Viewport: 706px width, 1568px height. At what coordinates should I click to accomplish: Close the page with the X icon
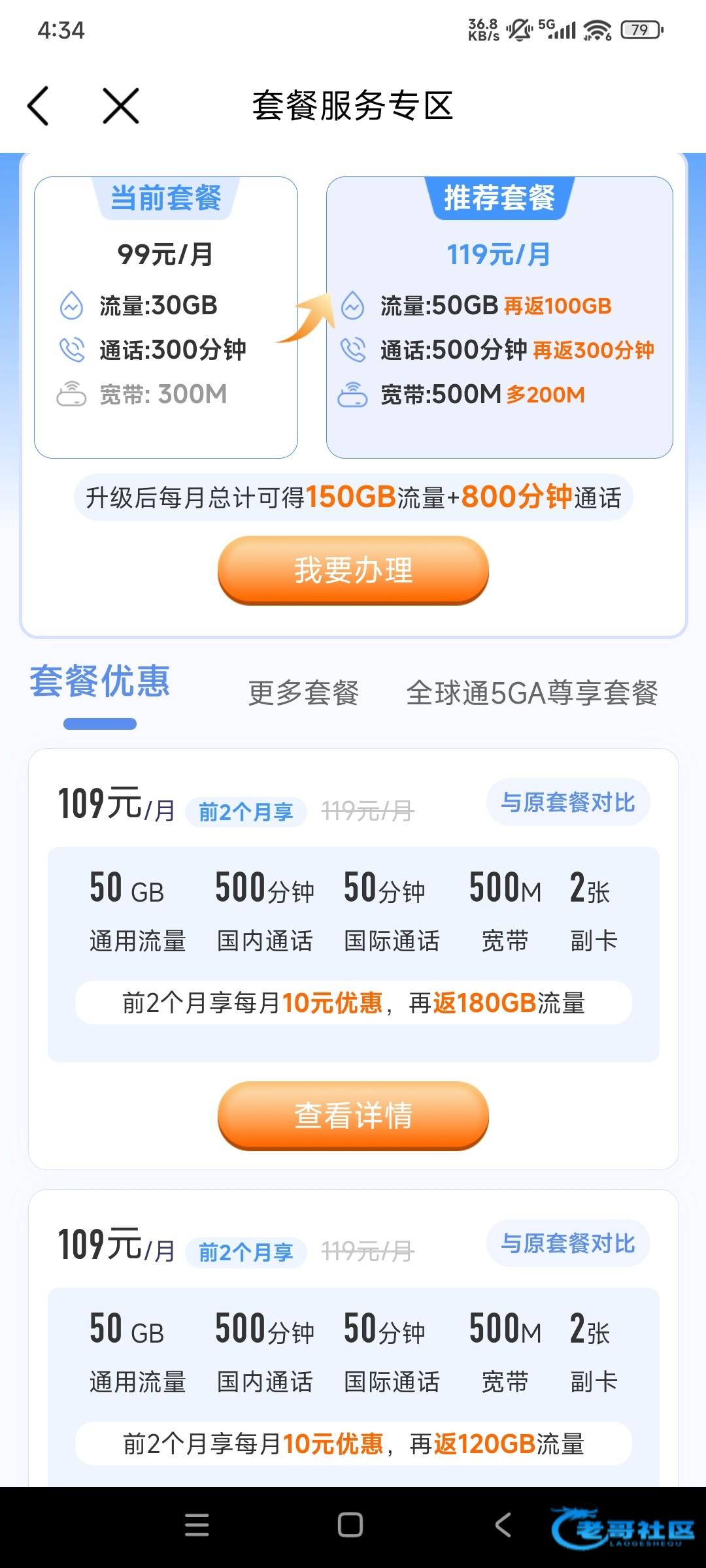121,106
